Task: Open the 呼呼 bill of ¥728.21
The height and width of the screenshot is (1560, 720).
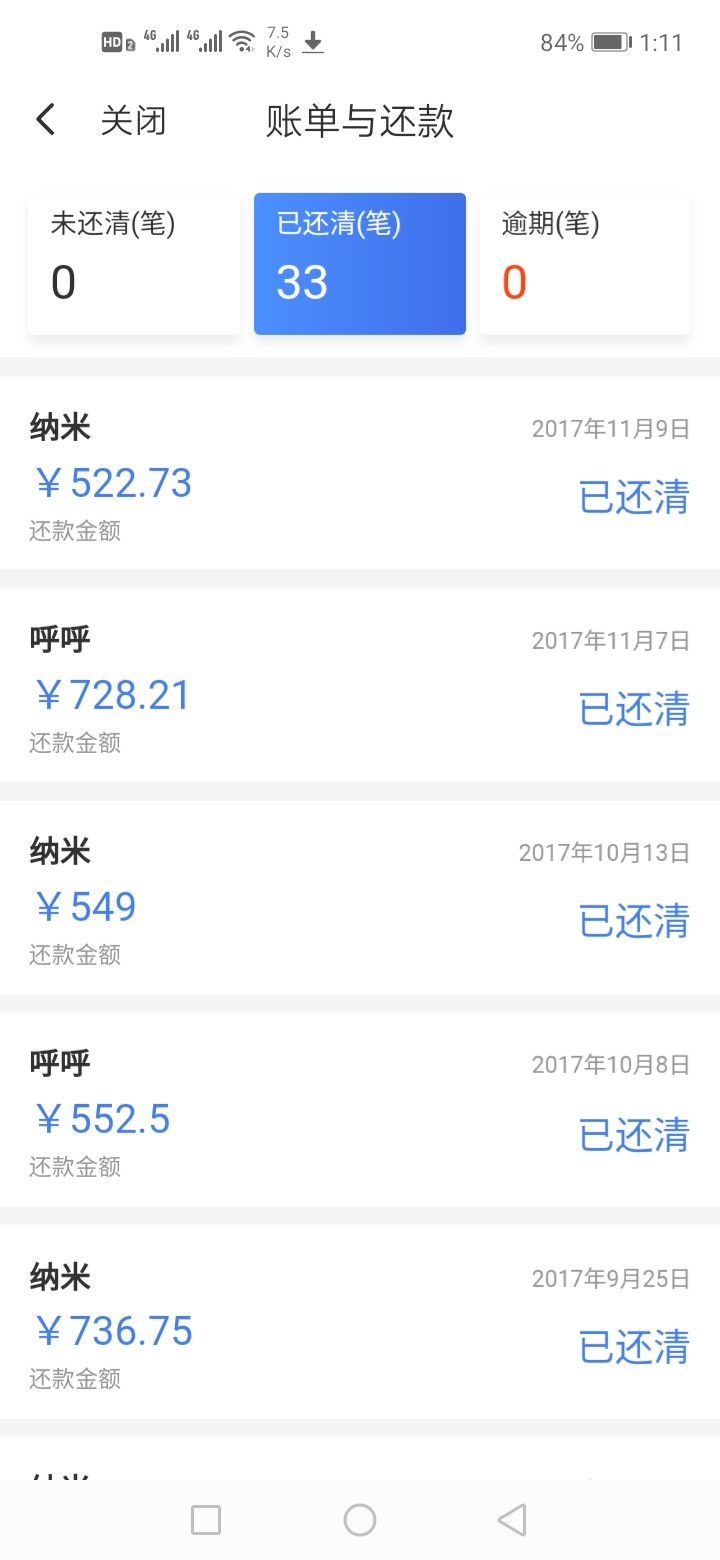Action: (x=360, y=685)
